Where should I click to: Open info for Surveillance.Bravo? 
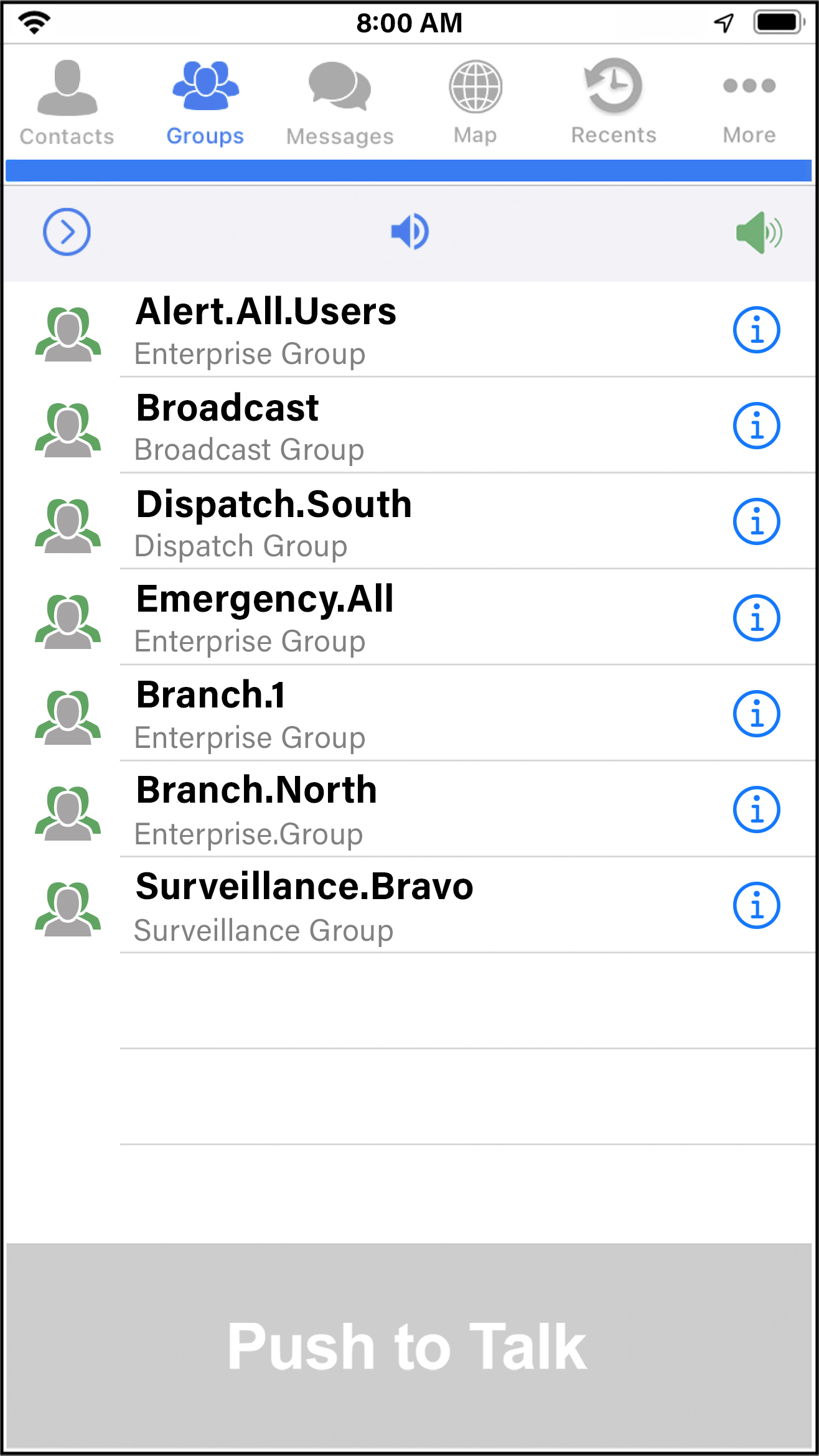point(756,906)
